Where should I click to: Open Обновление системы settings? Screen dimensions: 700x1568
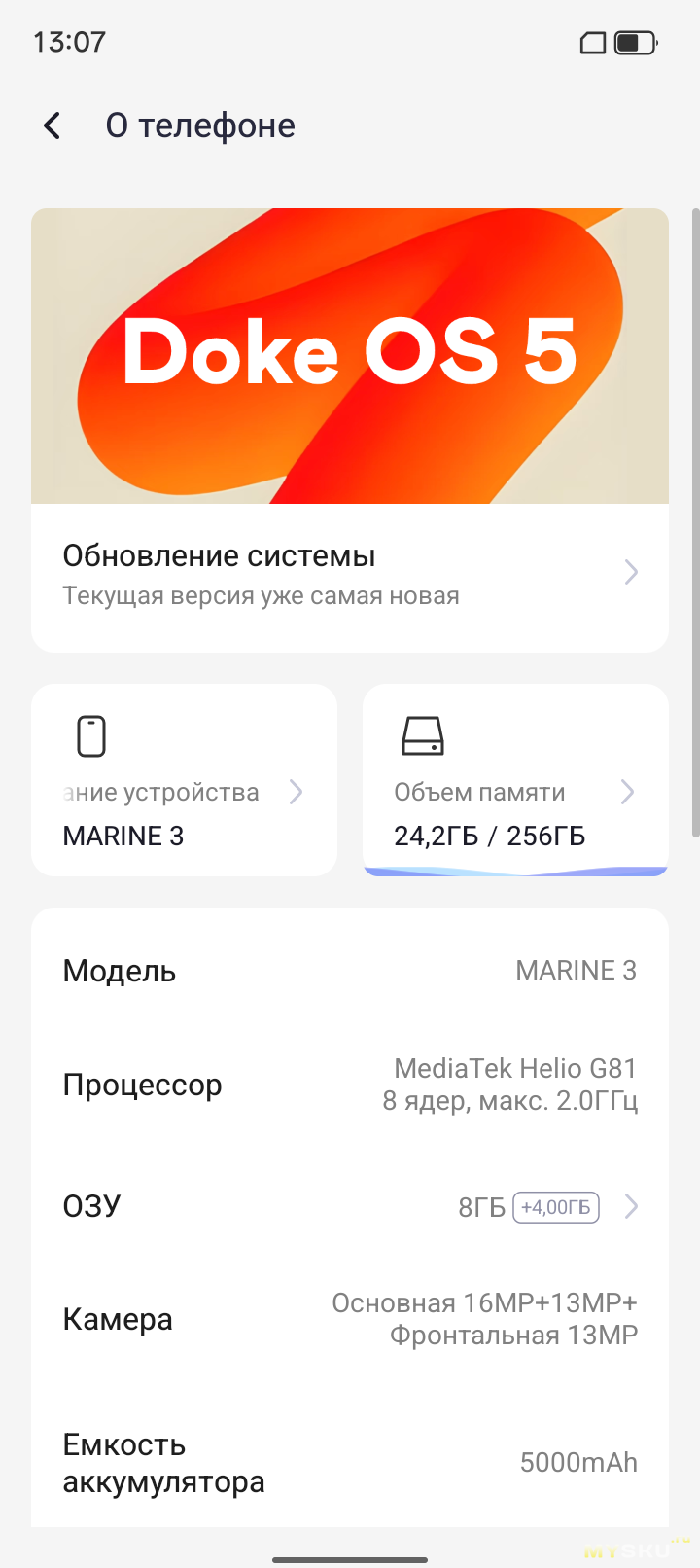pos(349,576)
